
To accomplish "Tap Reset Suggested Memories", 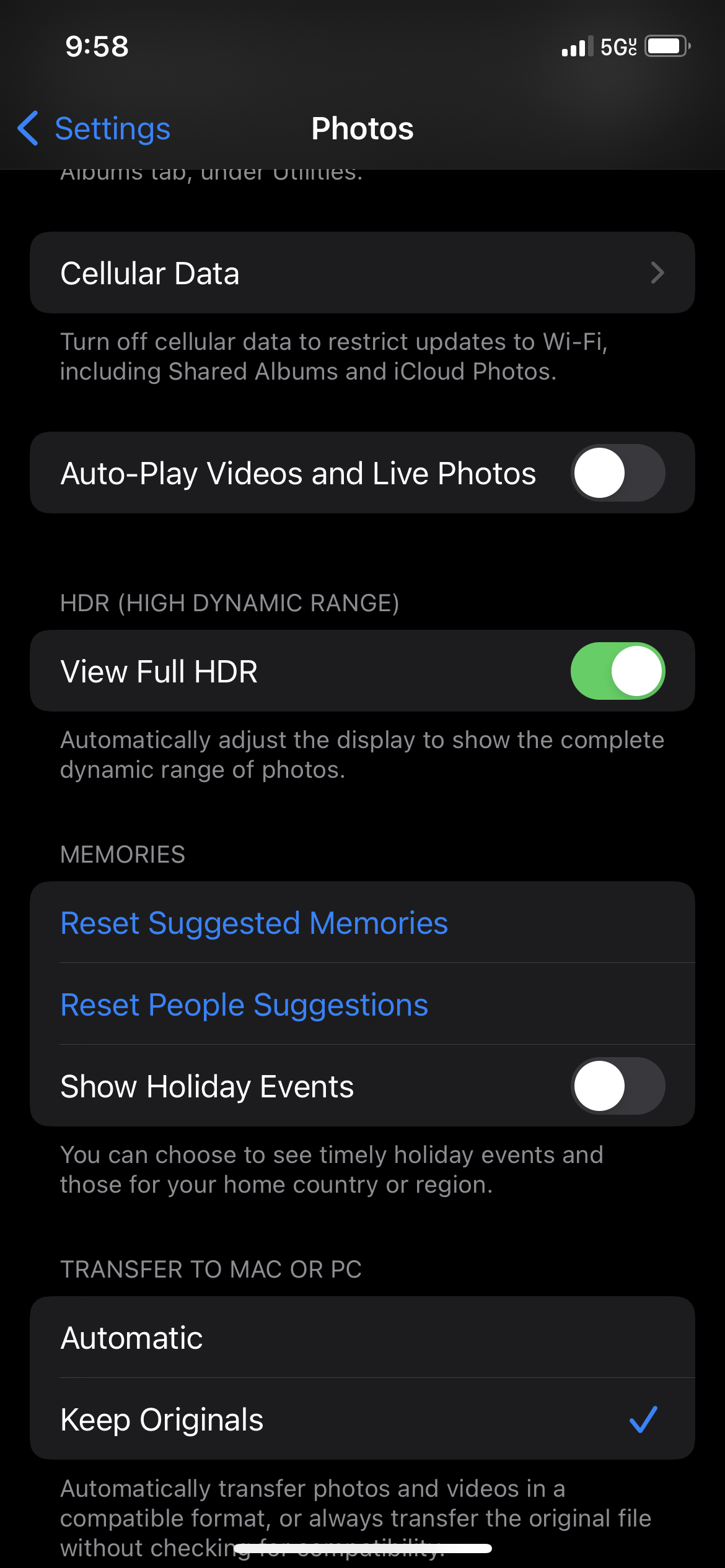I will [254, 923].
